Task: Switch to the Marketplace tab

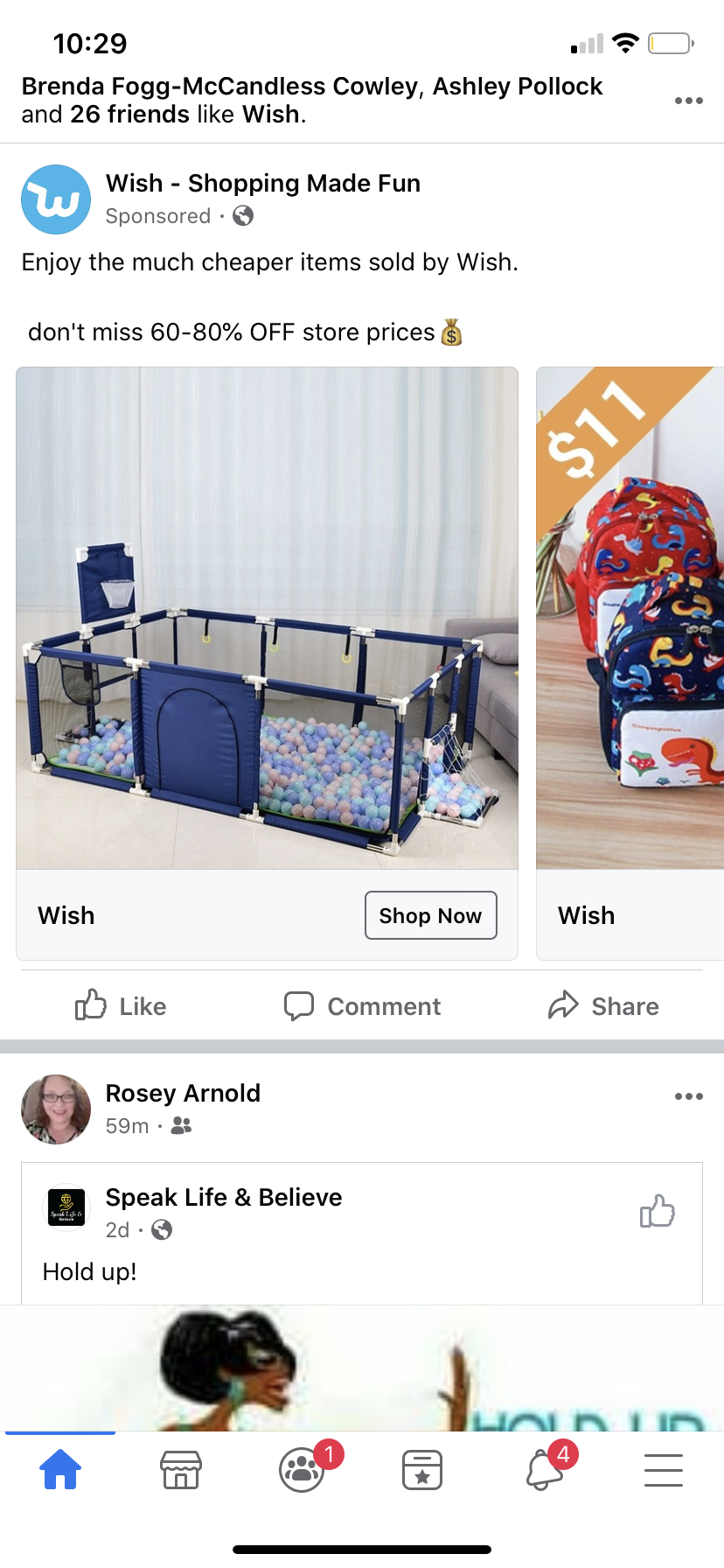Action: pyautogui.click(x=181, y=1469)
